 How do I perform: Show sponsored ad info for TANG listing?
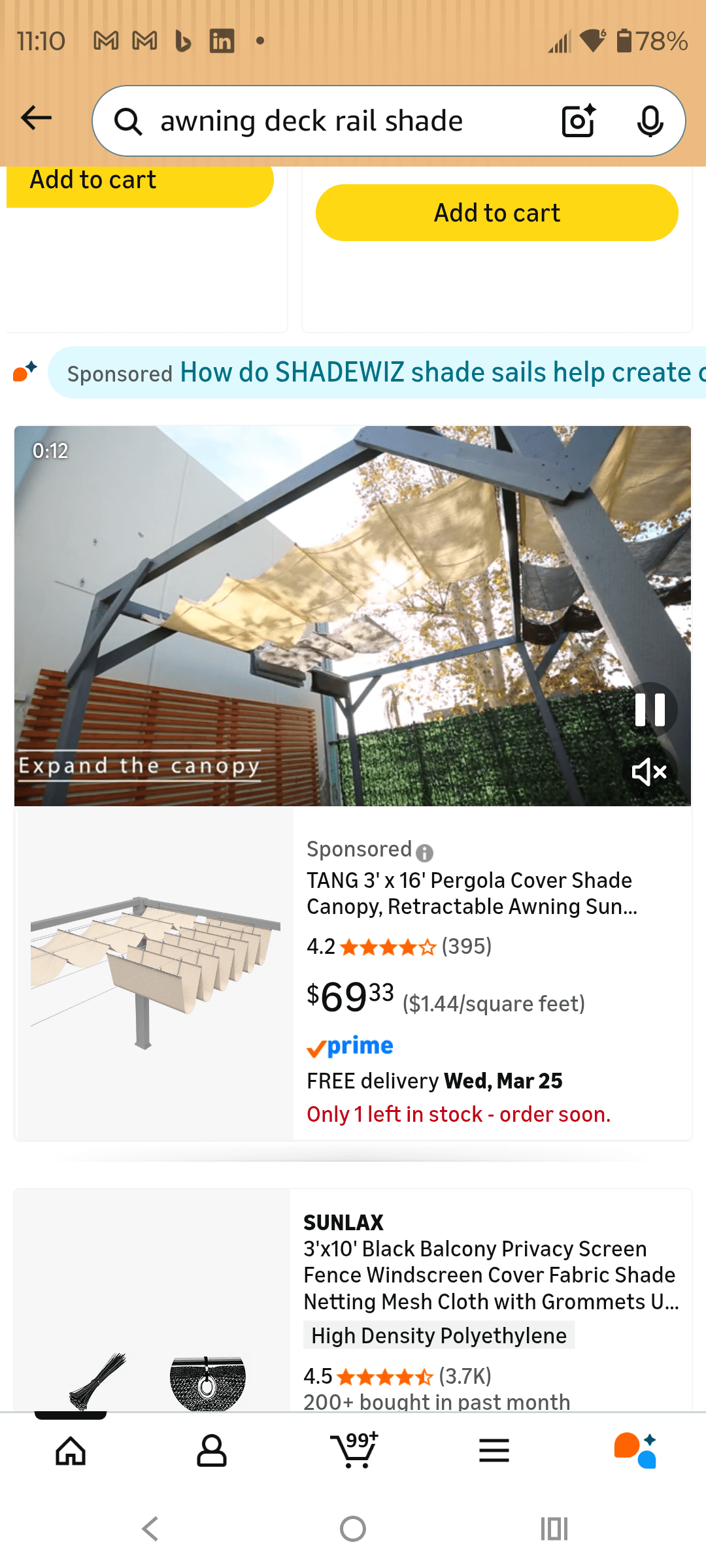coord(424,852)
